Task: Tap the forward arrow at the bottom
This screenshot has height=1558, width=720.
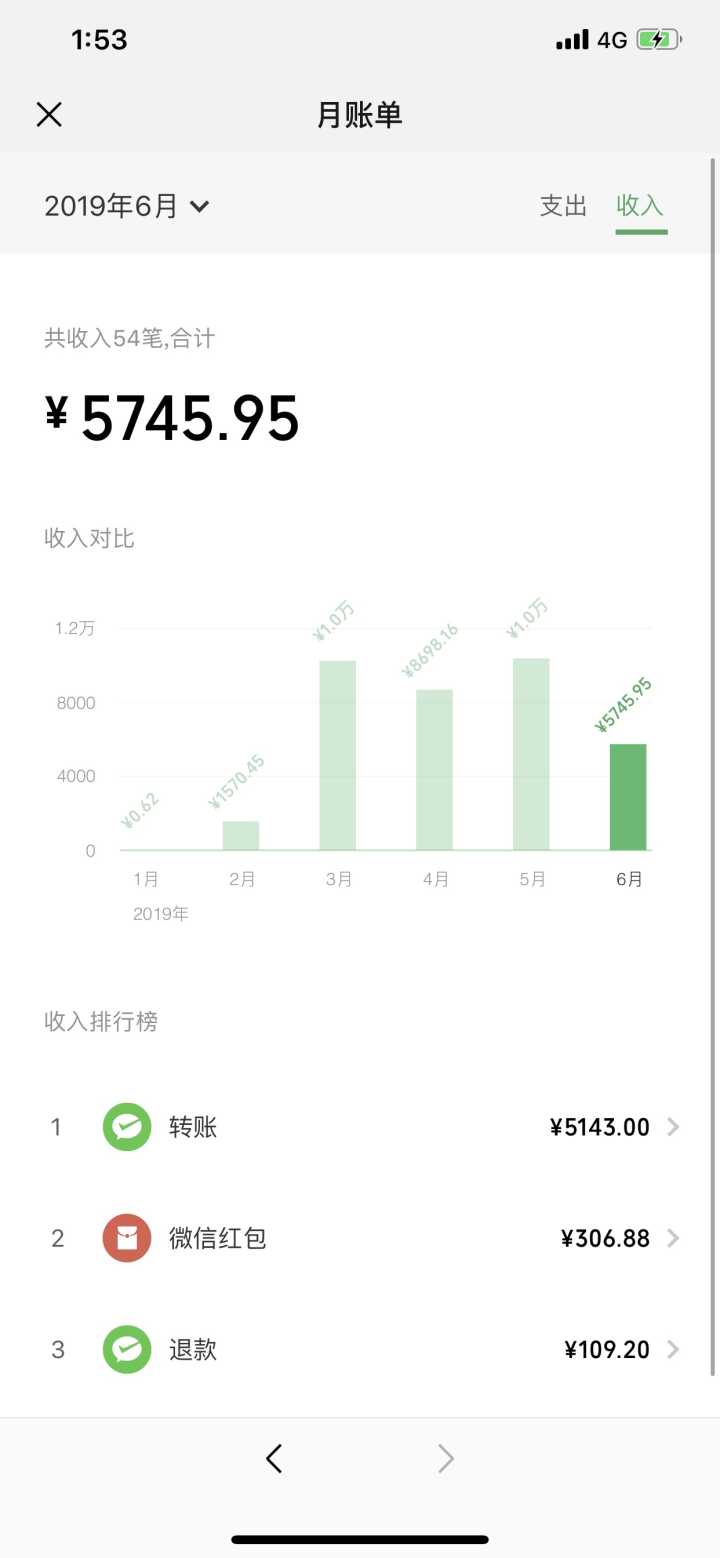Action: coord(446,1459)
